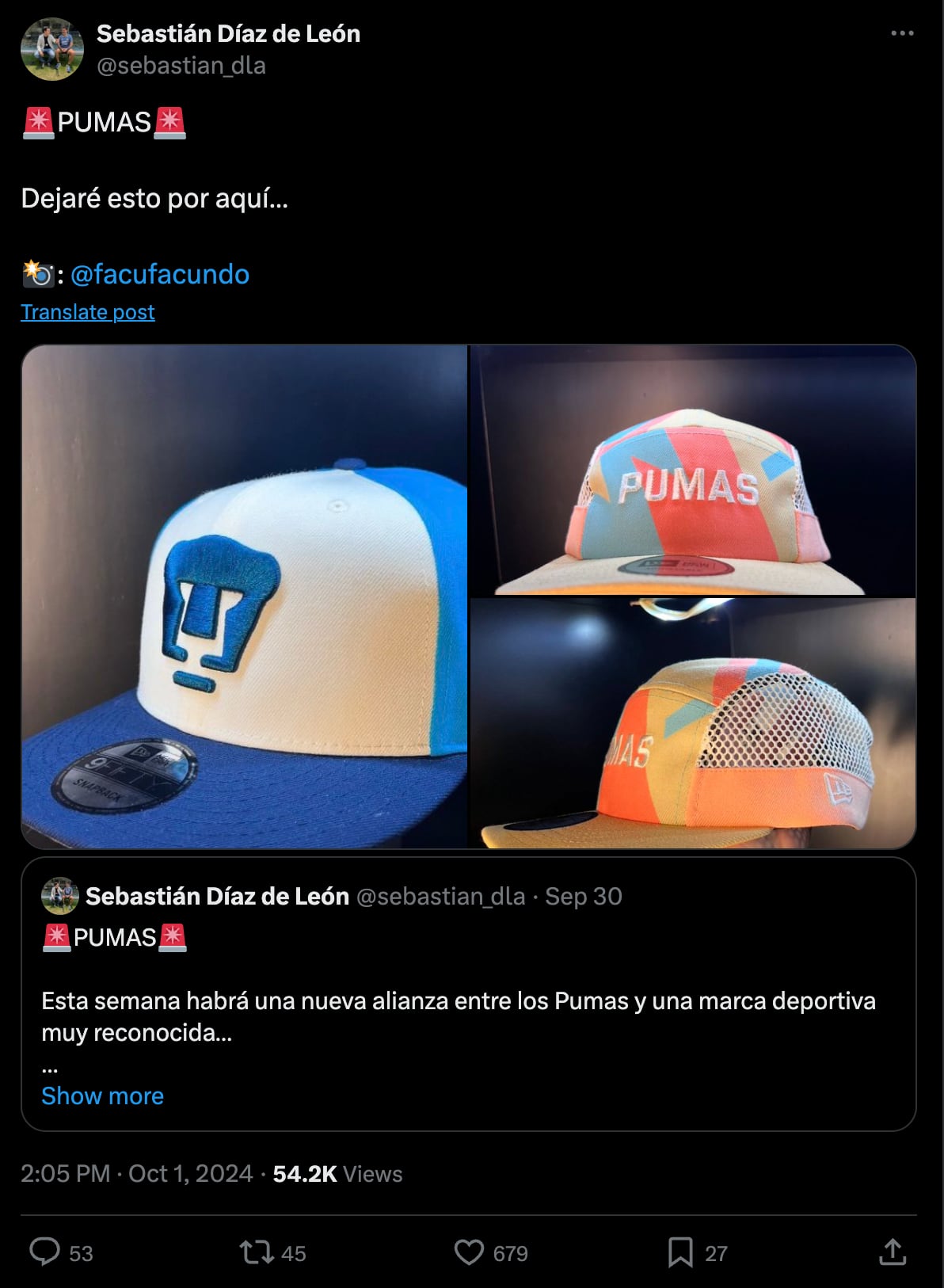
Task: Share this post
Action: pos(893,1252)
